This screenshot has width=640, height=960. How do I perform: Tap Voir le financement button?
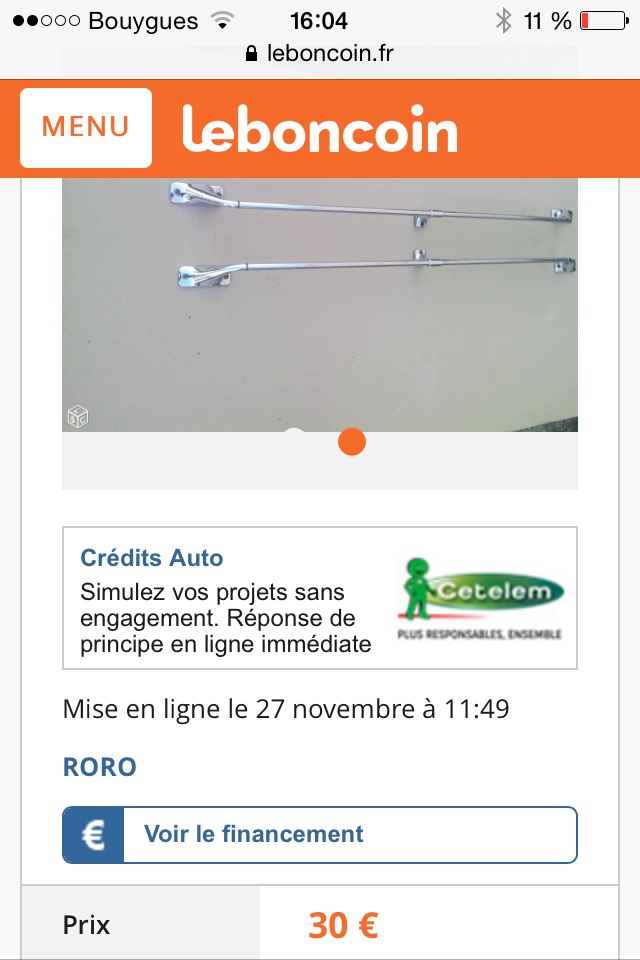pyautogui.click(x=319, y=834)
